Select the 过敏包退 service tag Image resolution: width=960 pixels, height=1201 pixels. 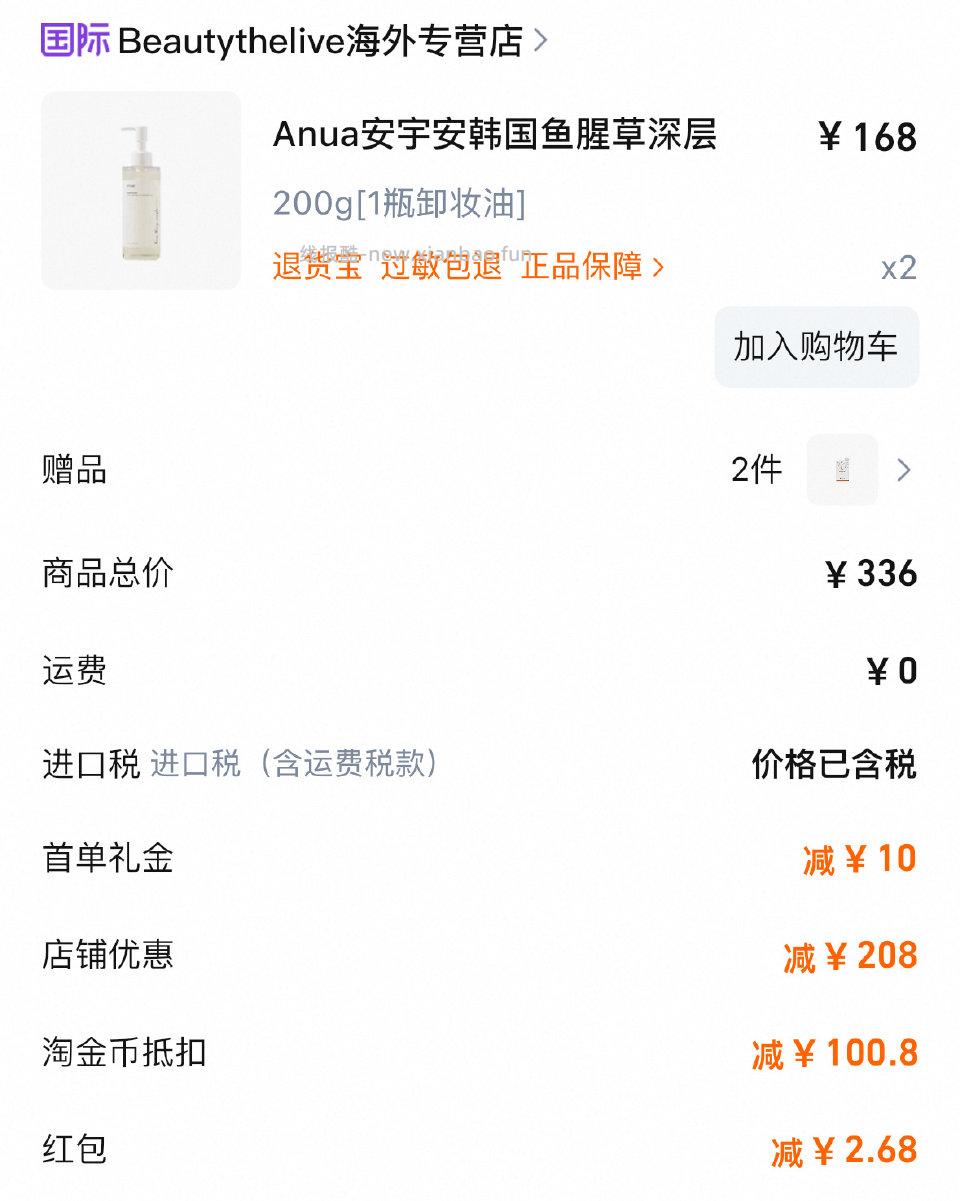tap(443, 268)
